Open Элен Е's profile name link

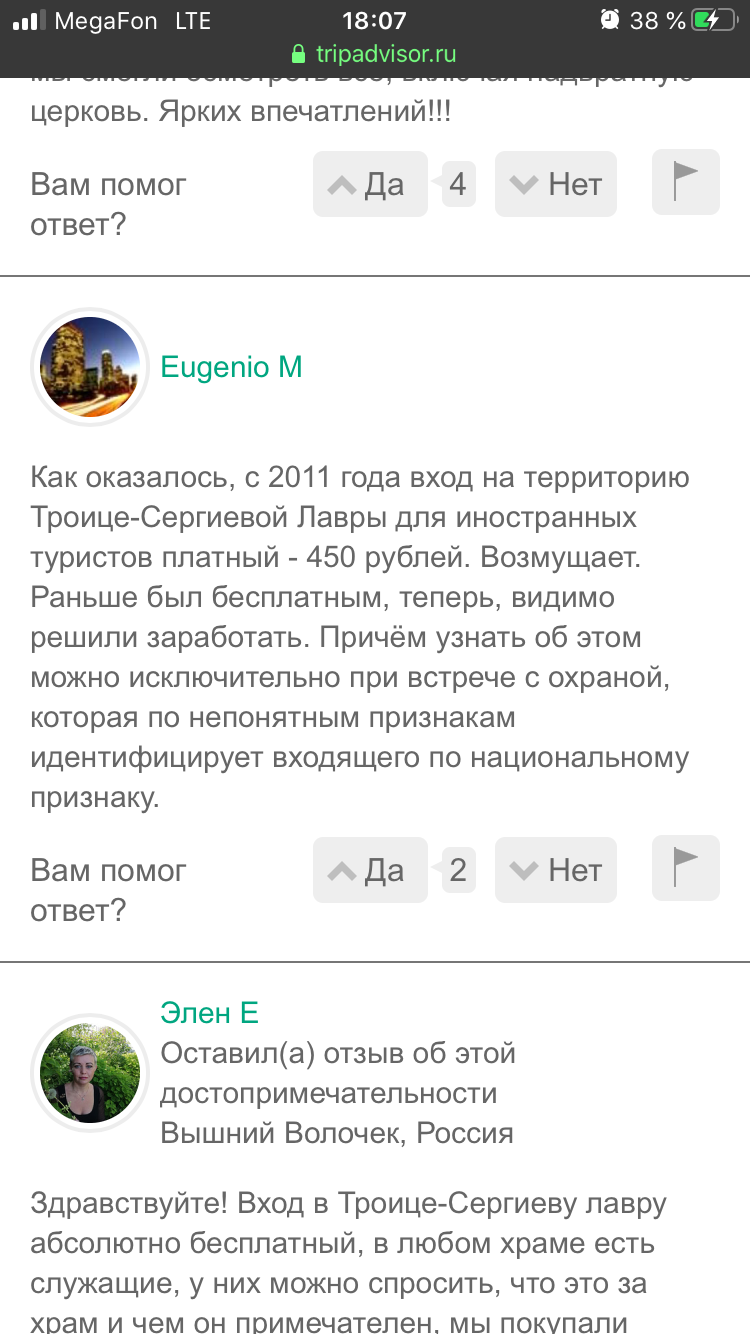coord(209,1012)
